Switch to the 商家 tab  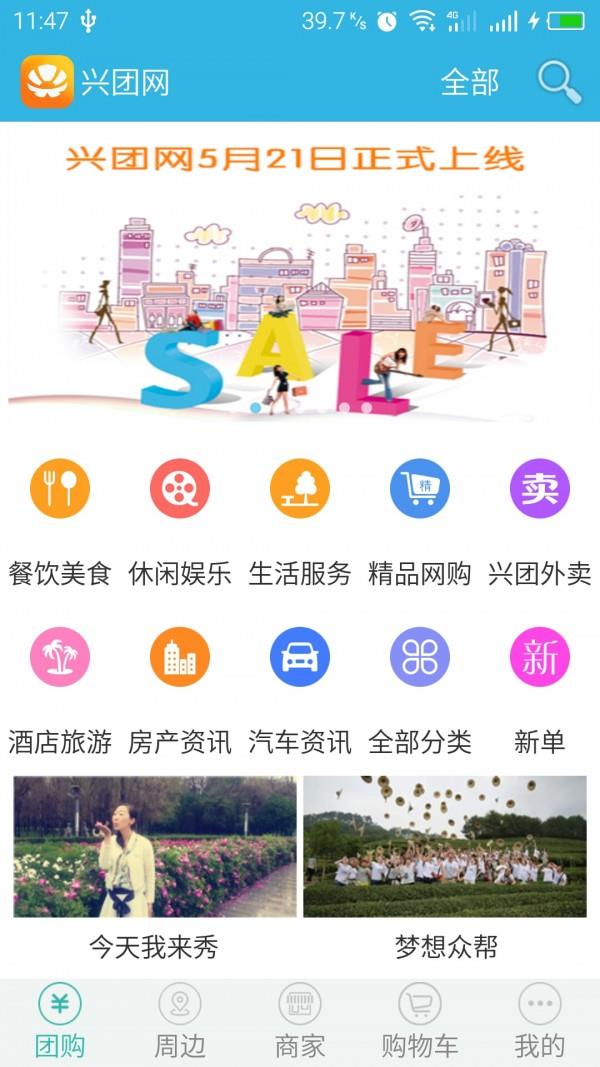[x=300, y=1022]
